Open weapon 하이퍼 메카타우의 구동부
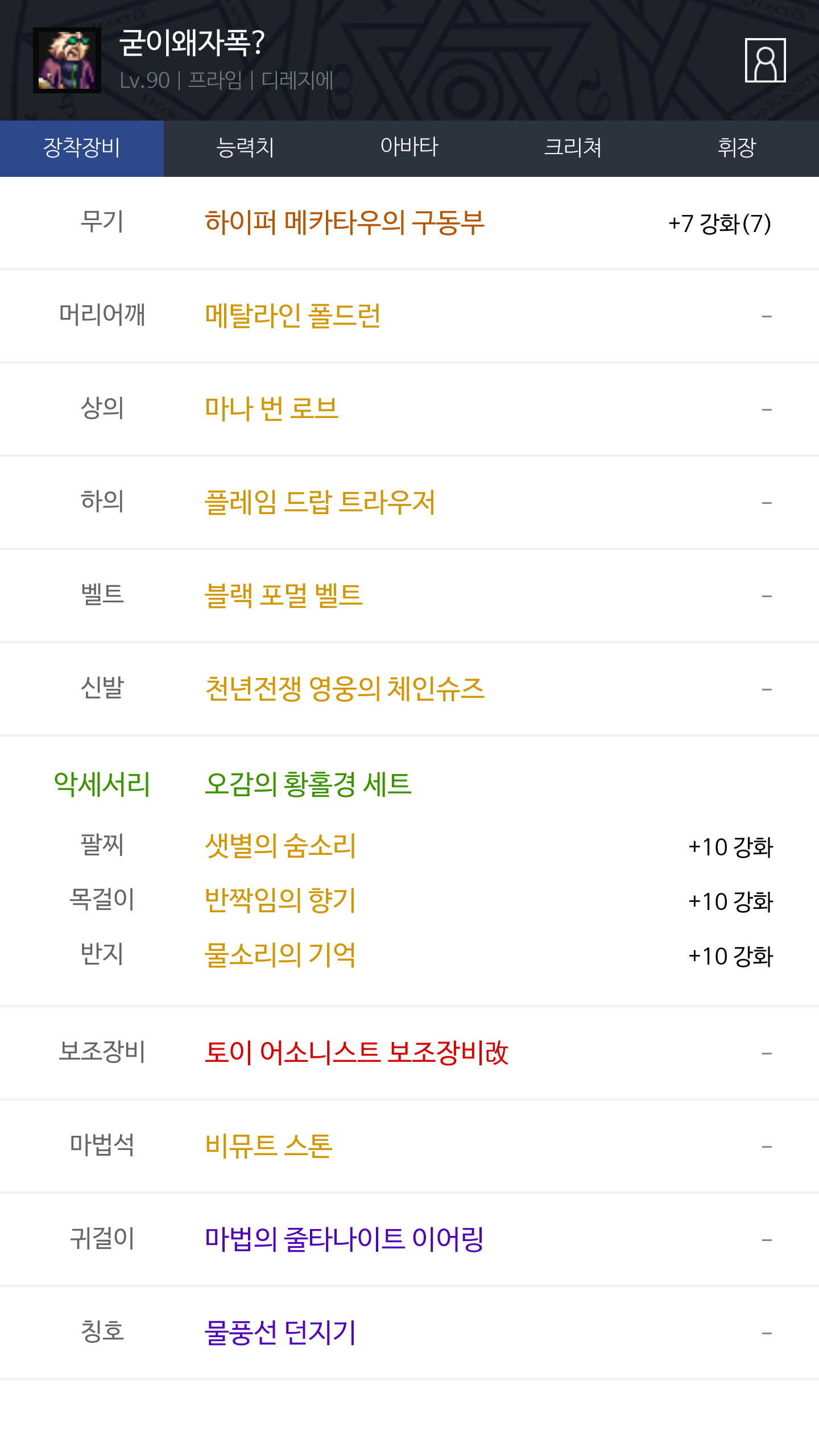The image size is (819, 1456). tap(344, 222)
